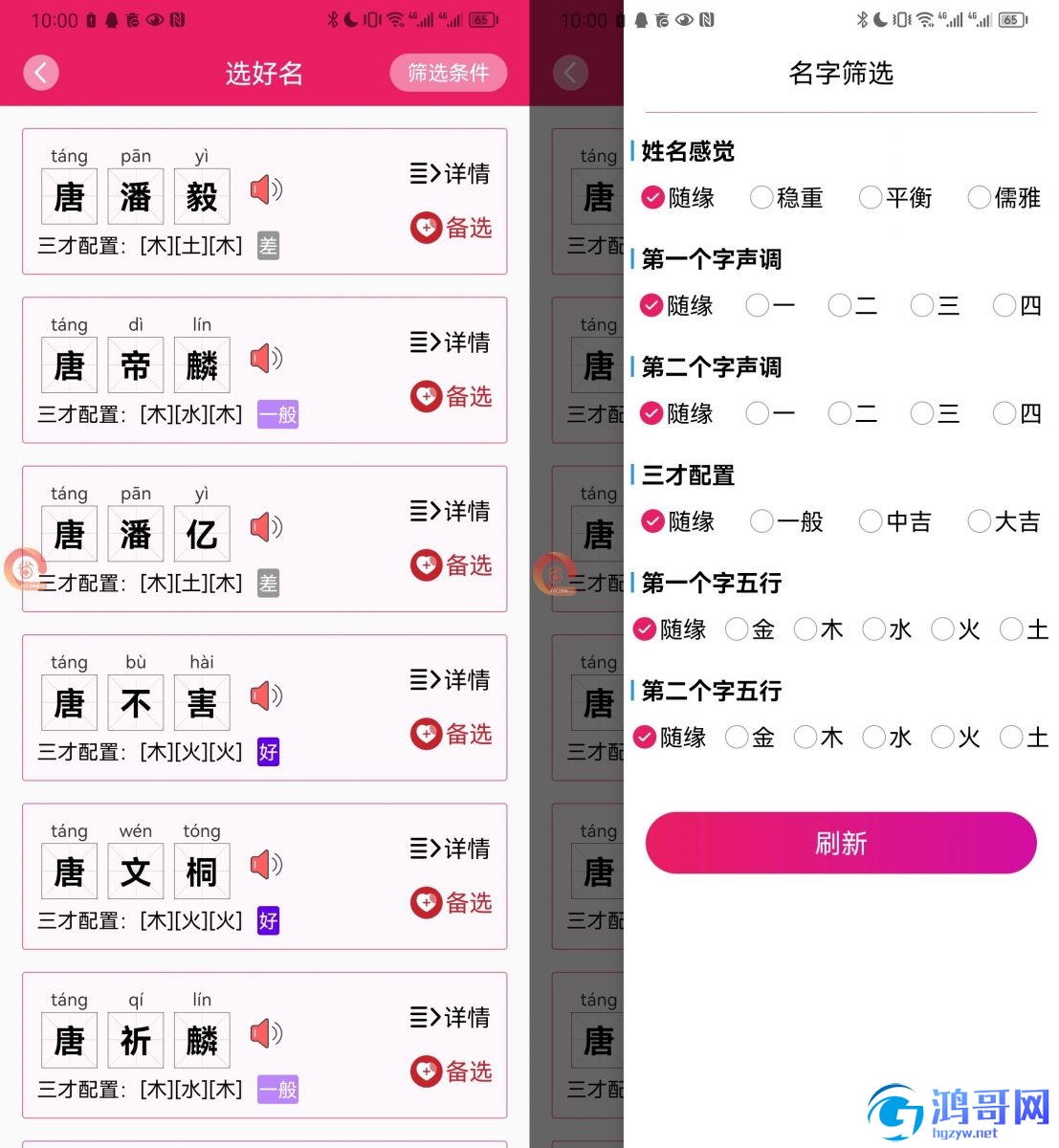Image resolution: width=1059 pixels, height=1148 pixels.
Task: Go back from the 选好名 screen
Action: [40, 73]
